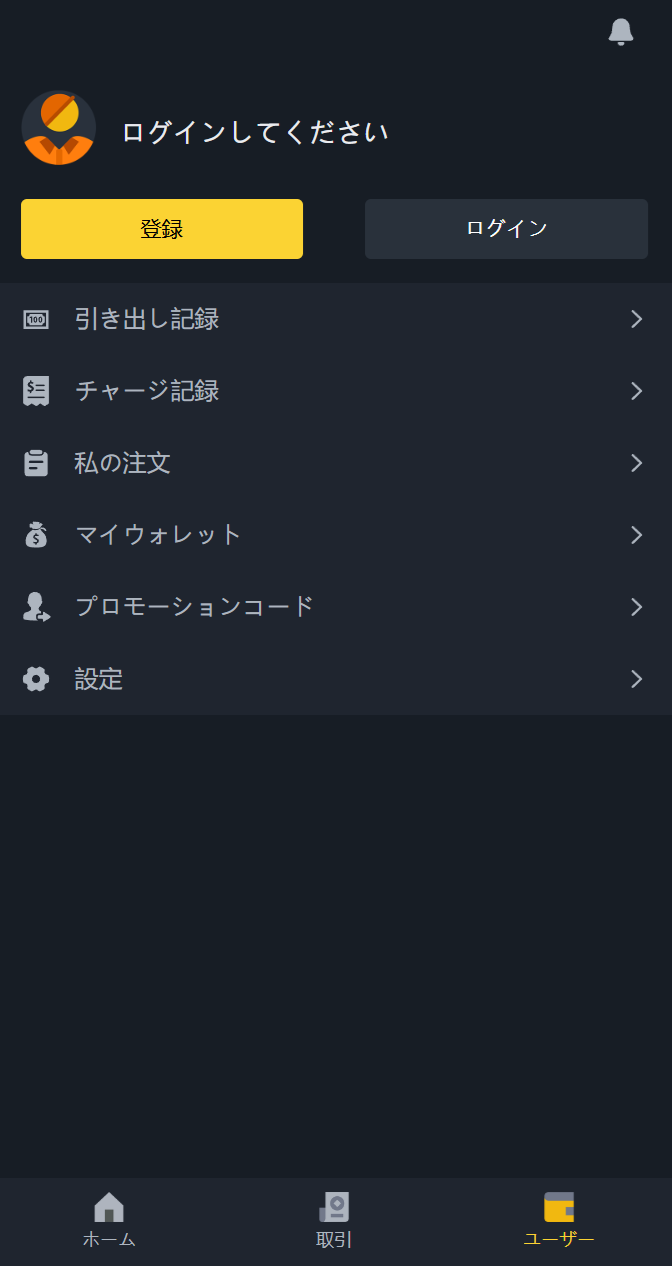Select the ユーザー user tab

click(559, 1220)
